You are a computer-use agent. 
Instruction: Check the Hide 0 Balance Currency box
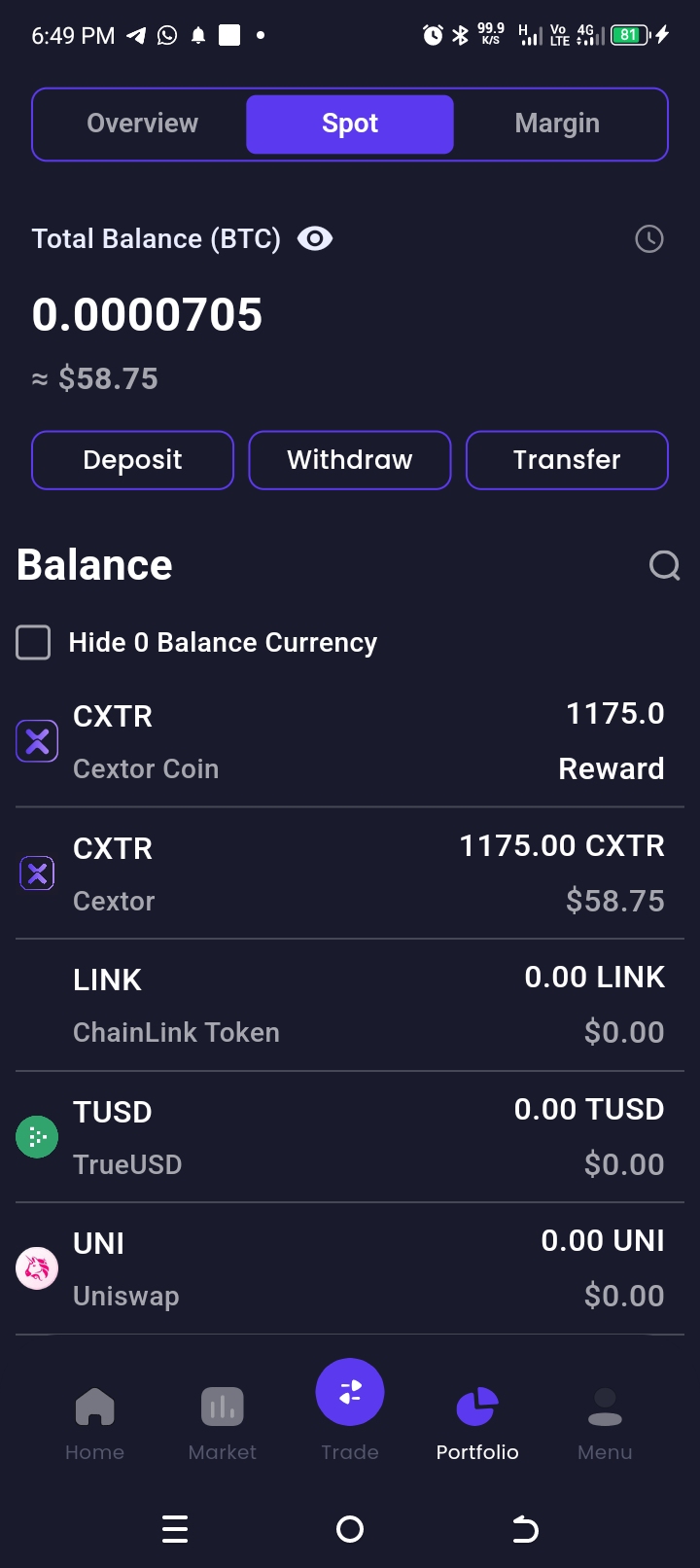tap(34, 643)
